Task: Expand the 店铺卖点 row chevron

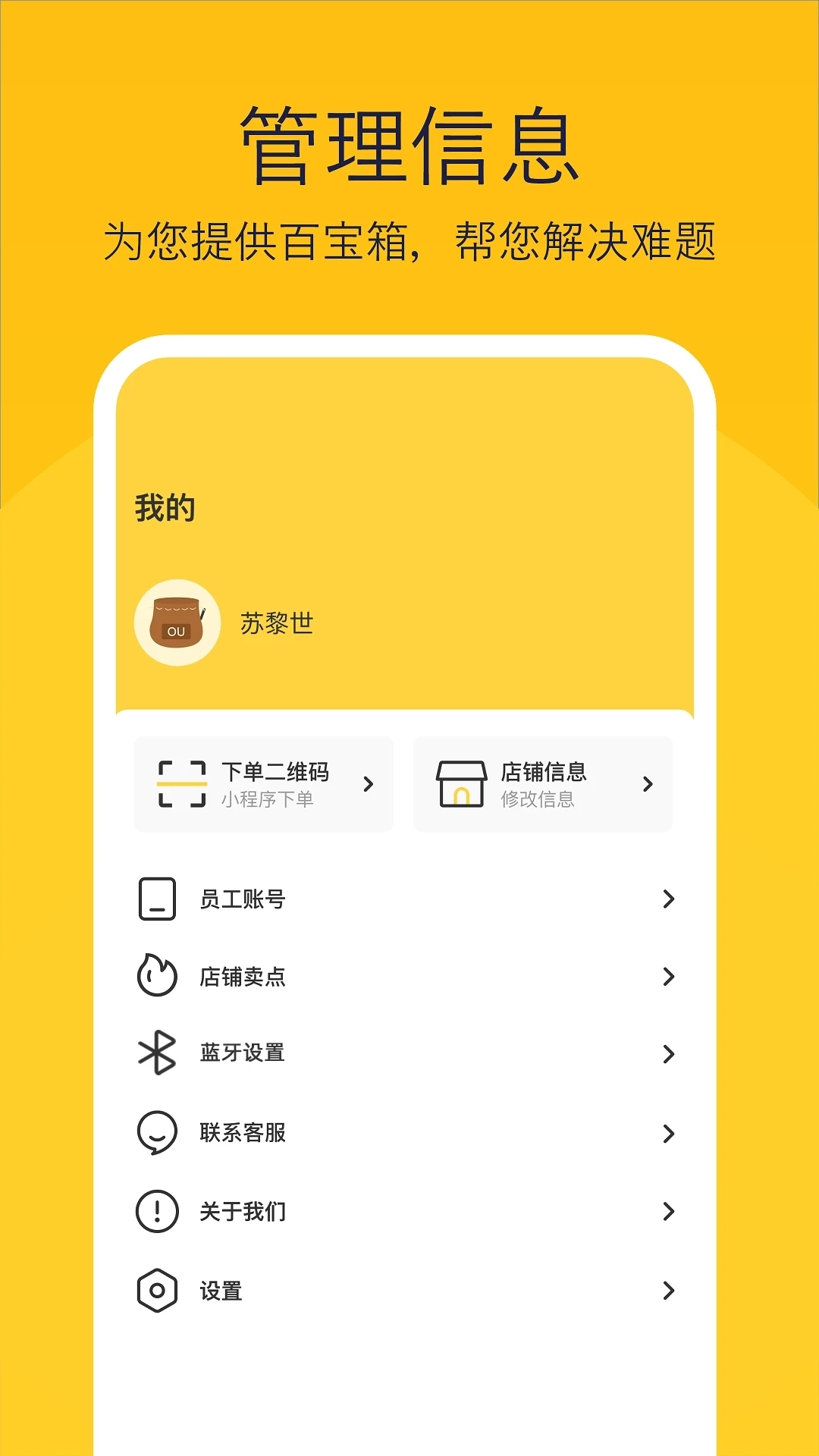Action: 668,977
